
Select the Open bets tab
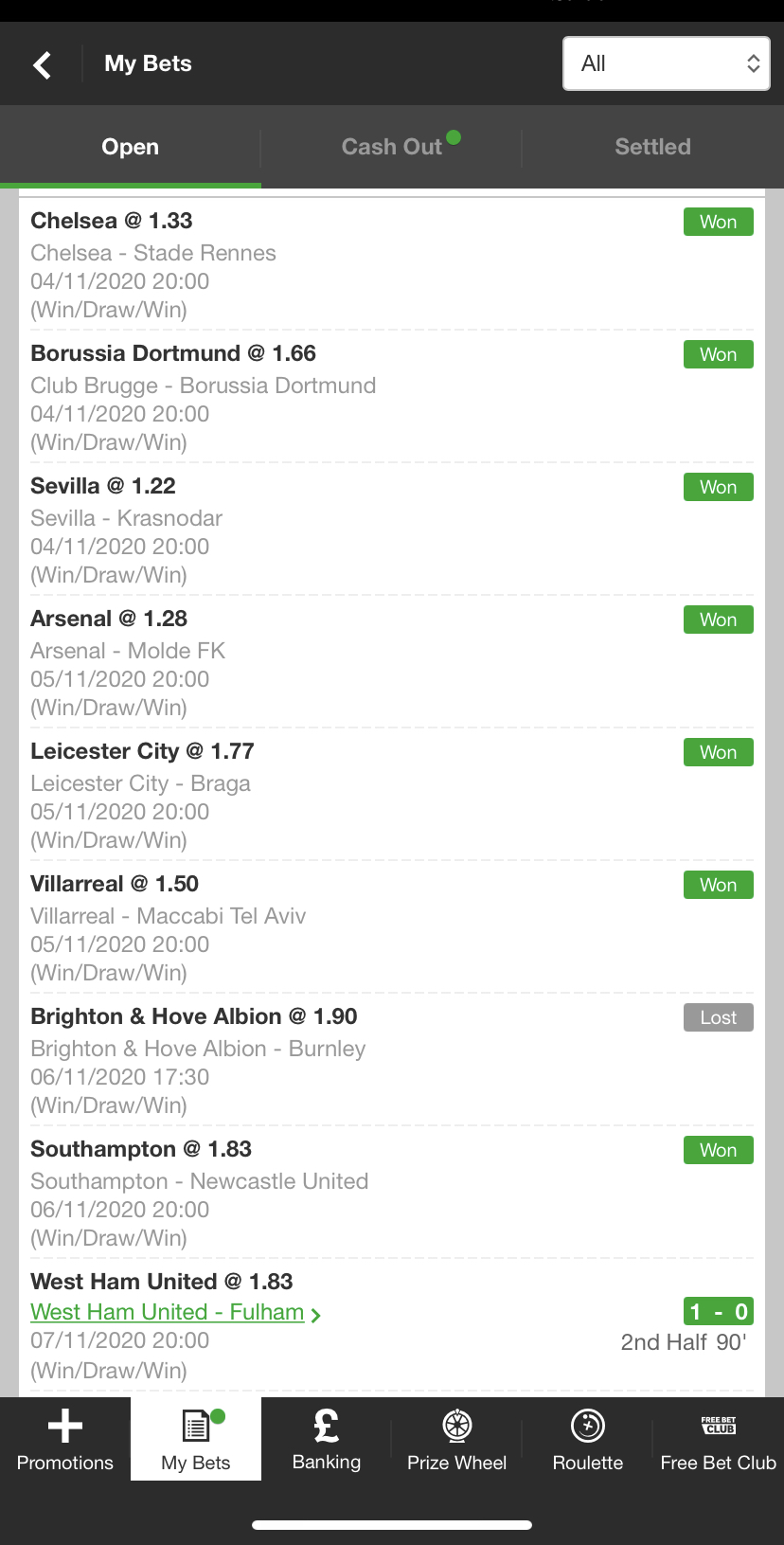pos(131,147)
